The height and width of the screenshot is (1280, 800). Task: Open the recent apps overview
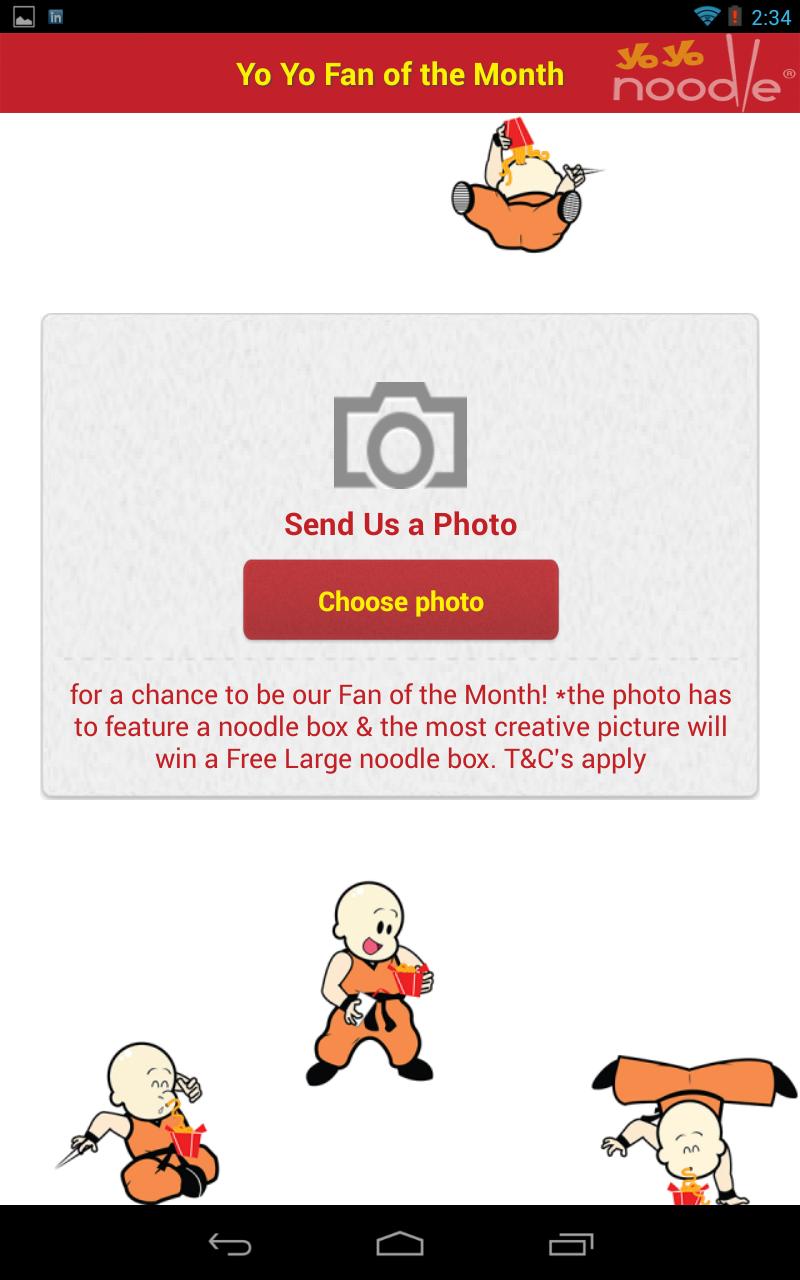tap(571, 1243)
